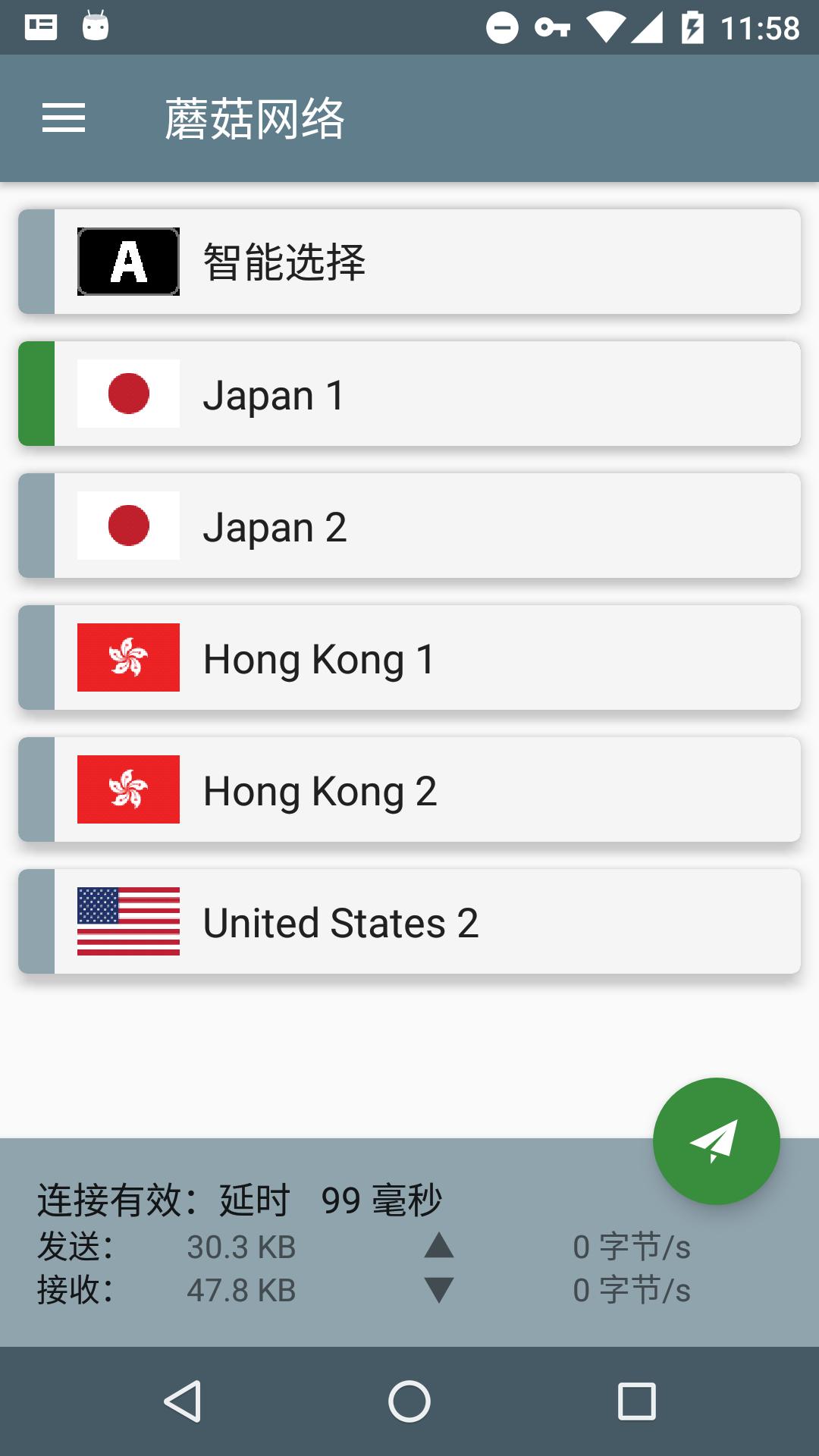Tap the gray indicator bar on Hong Kong 1
The height and width of the screenshot is (1456, 819).
click(x=36, y=657)
